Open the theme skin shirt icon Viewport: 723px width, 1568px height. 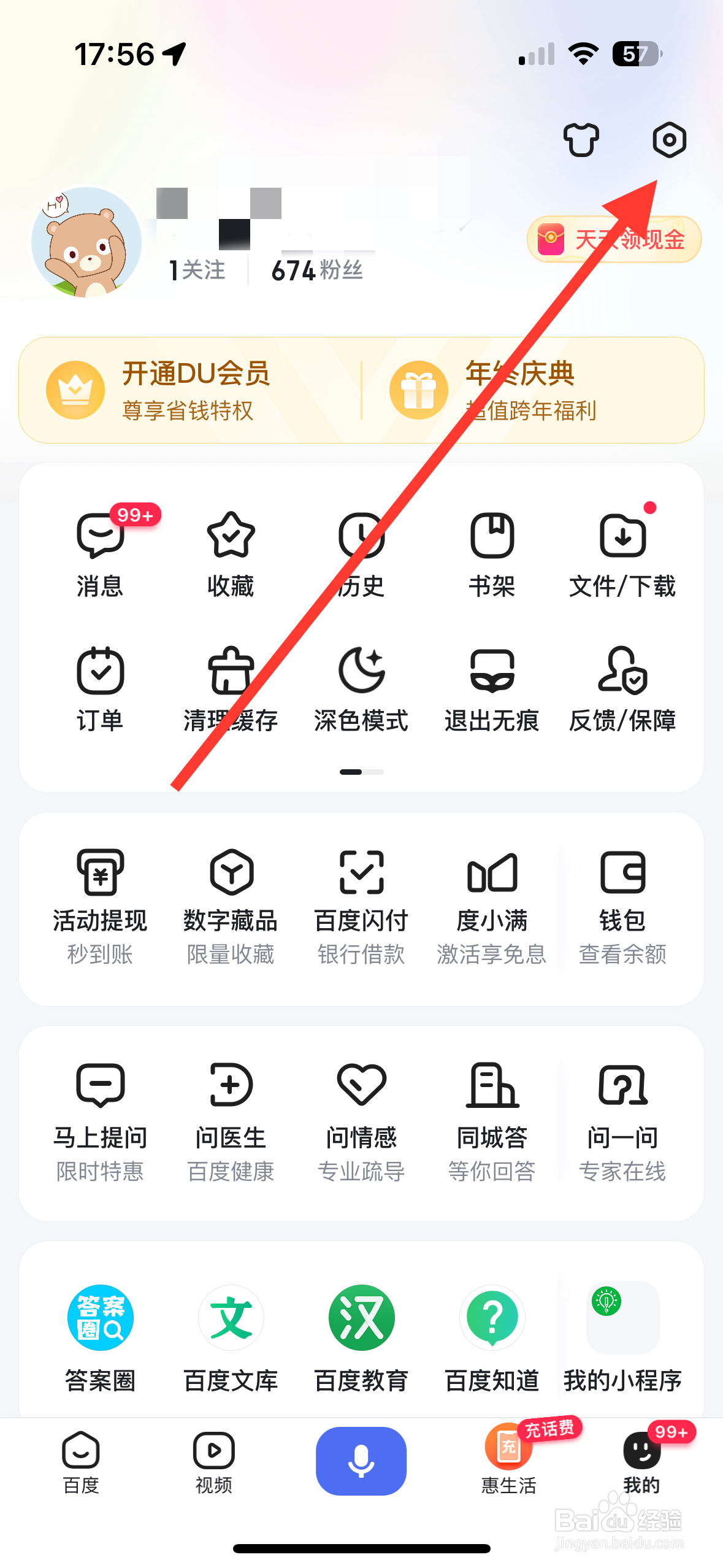[581, 140]
